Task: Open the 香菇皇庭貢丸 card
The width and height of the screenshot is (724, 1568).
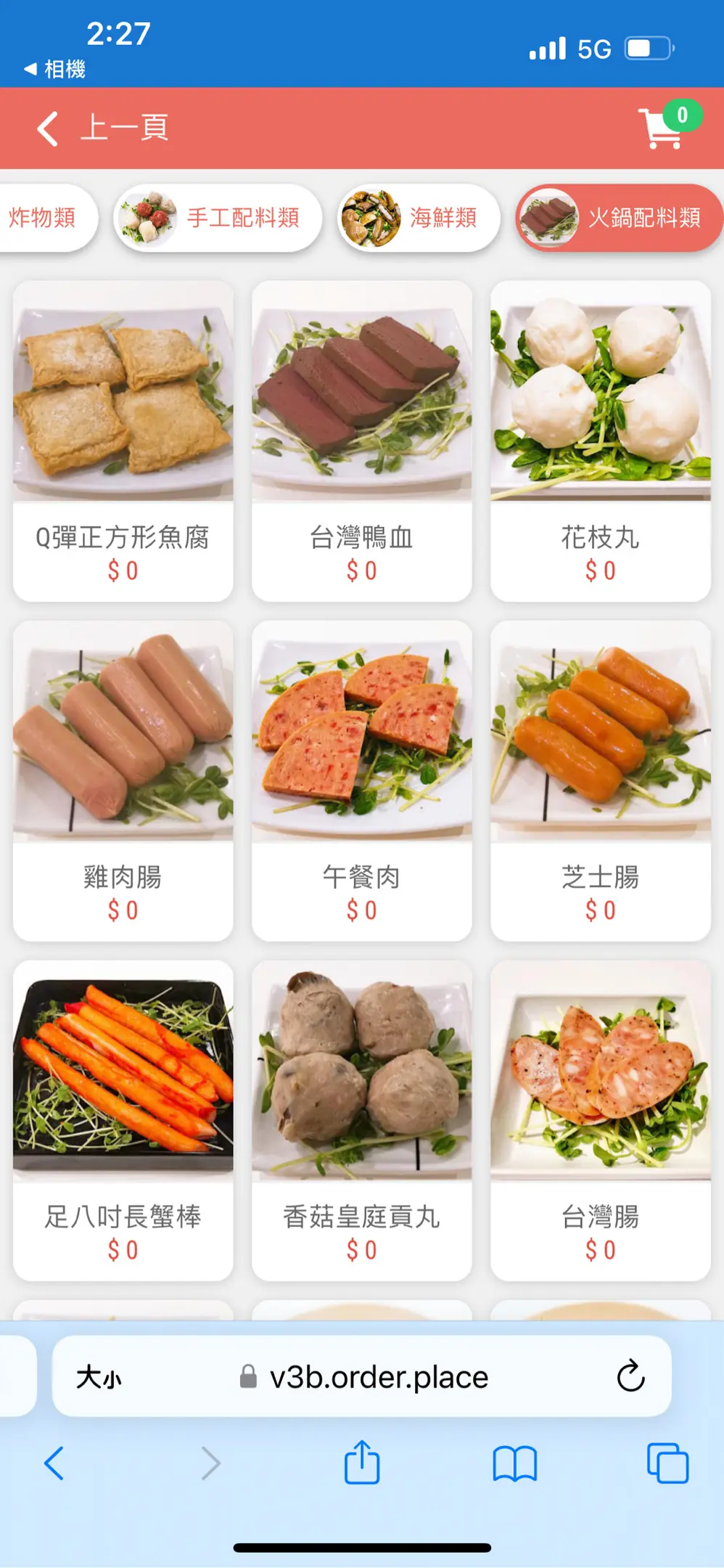Action: (361, 1120)
